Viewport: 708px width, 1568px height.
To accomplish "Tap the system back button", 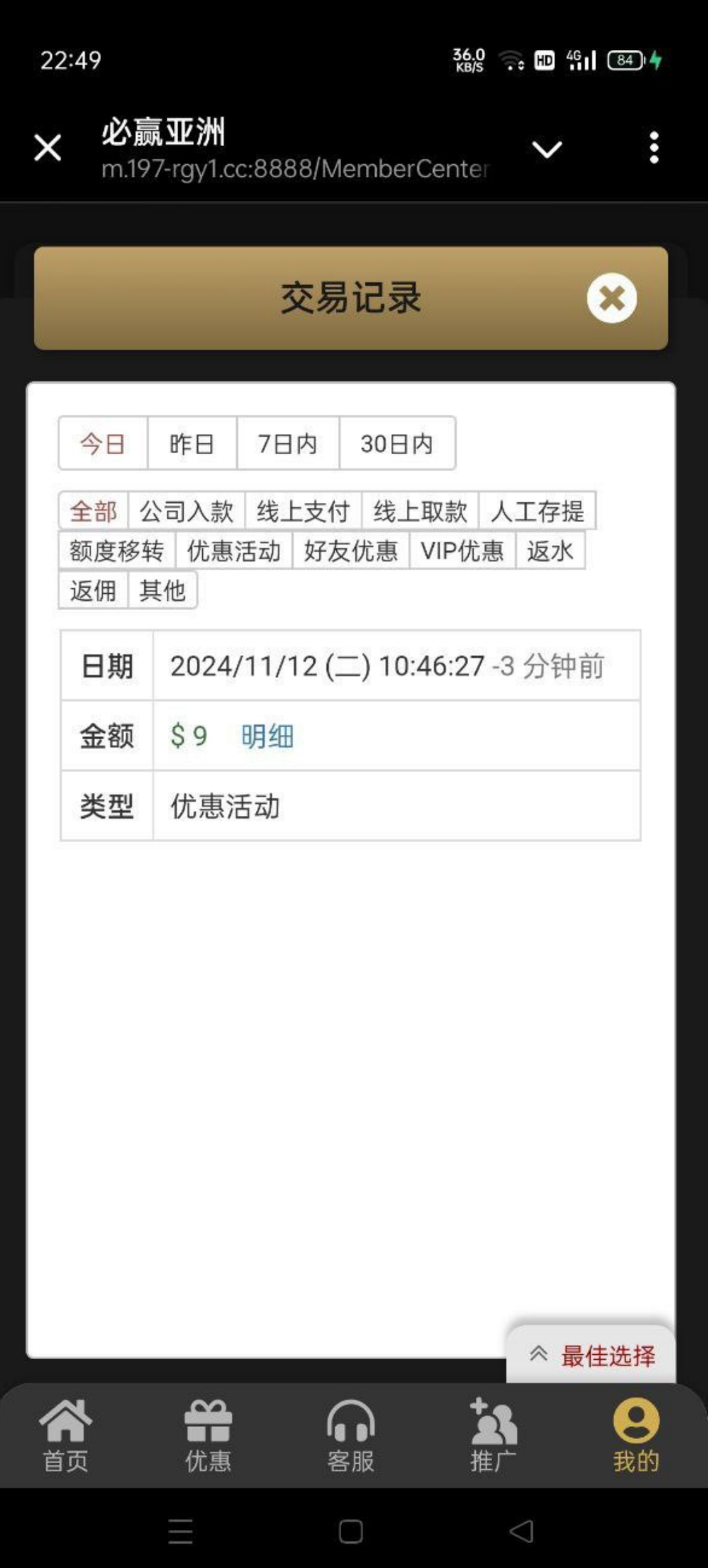I will [521, 1531].
